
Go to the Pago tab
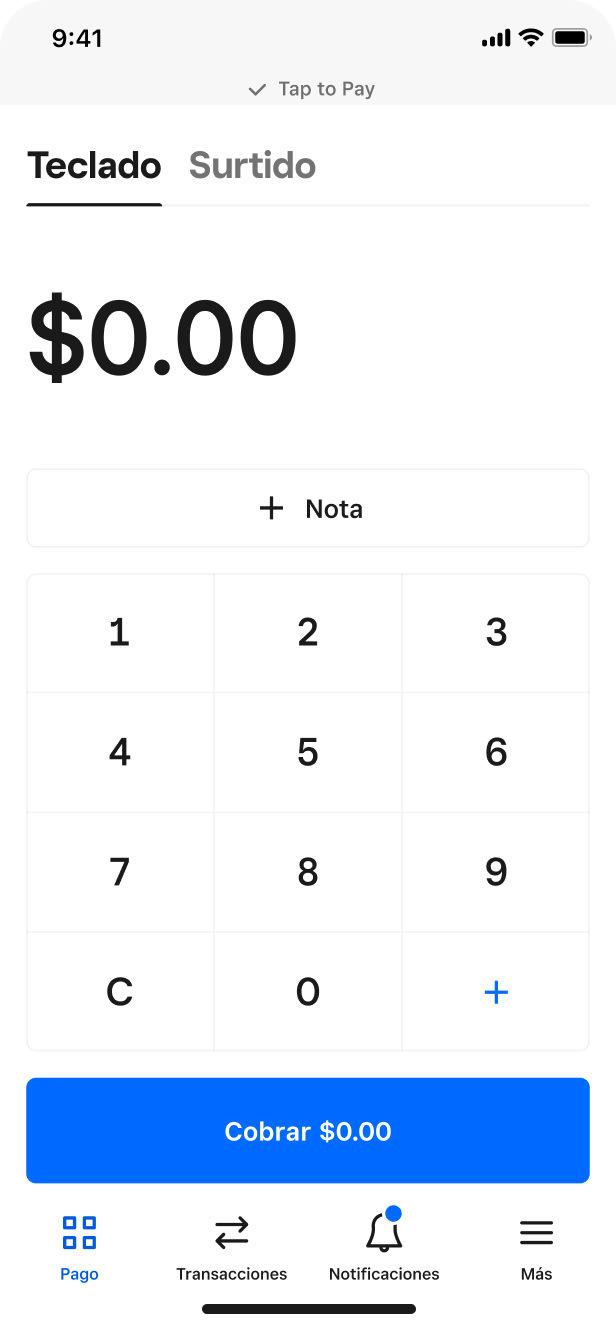point(79,1247)
